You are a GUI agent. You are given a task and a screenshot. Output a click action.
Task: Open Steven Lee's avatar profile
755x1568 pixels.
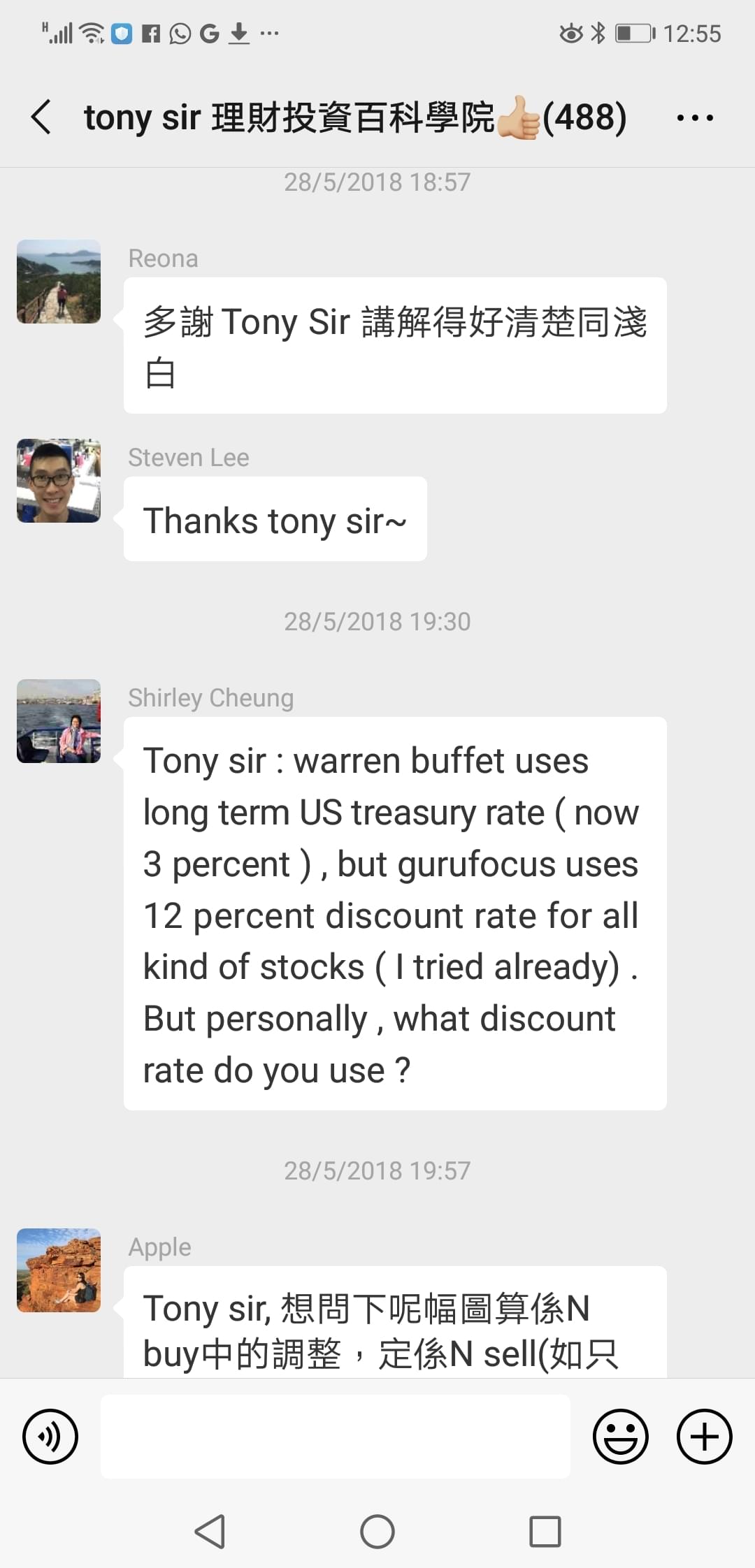point(59,481)
